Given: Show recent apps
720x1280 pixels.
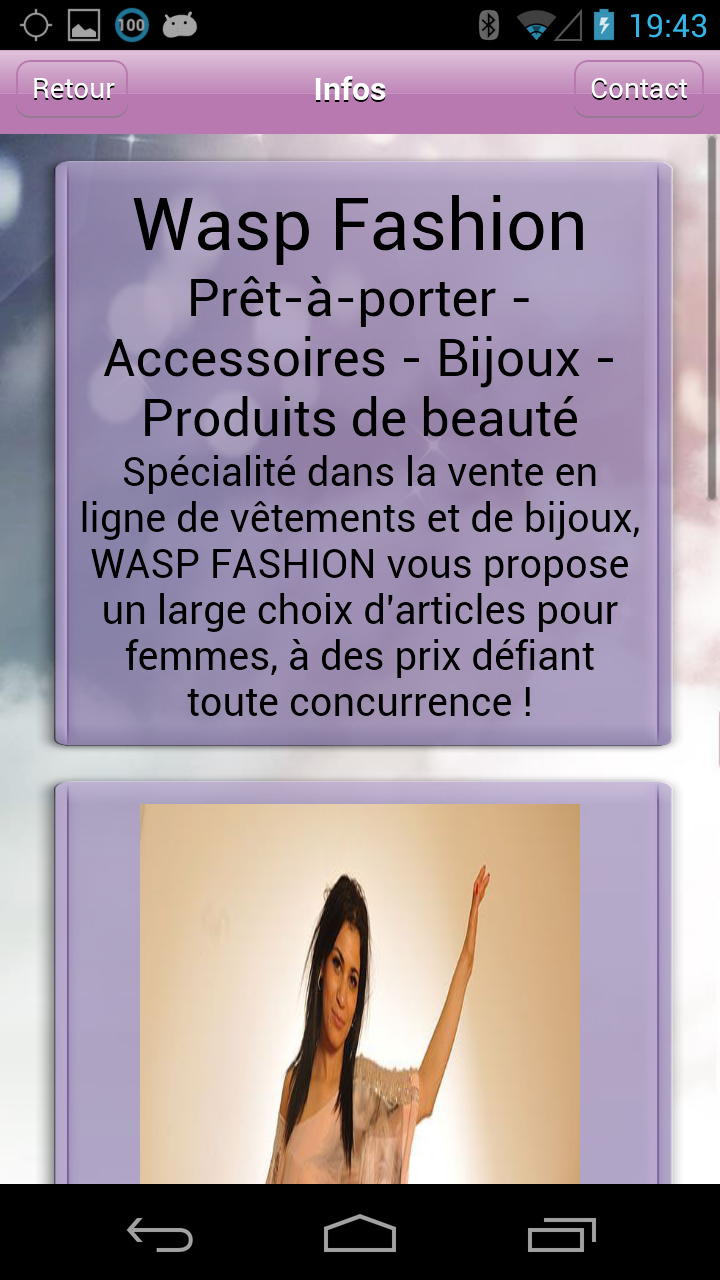Looking at the screenshot, I should pos(561,1234).
